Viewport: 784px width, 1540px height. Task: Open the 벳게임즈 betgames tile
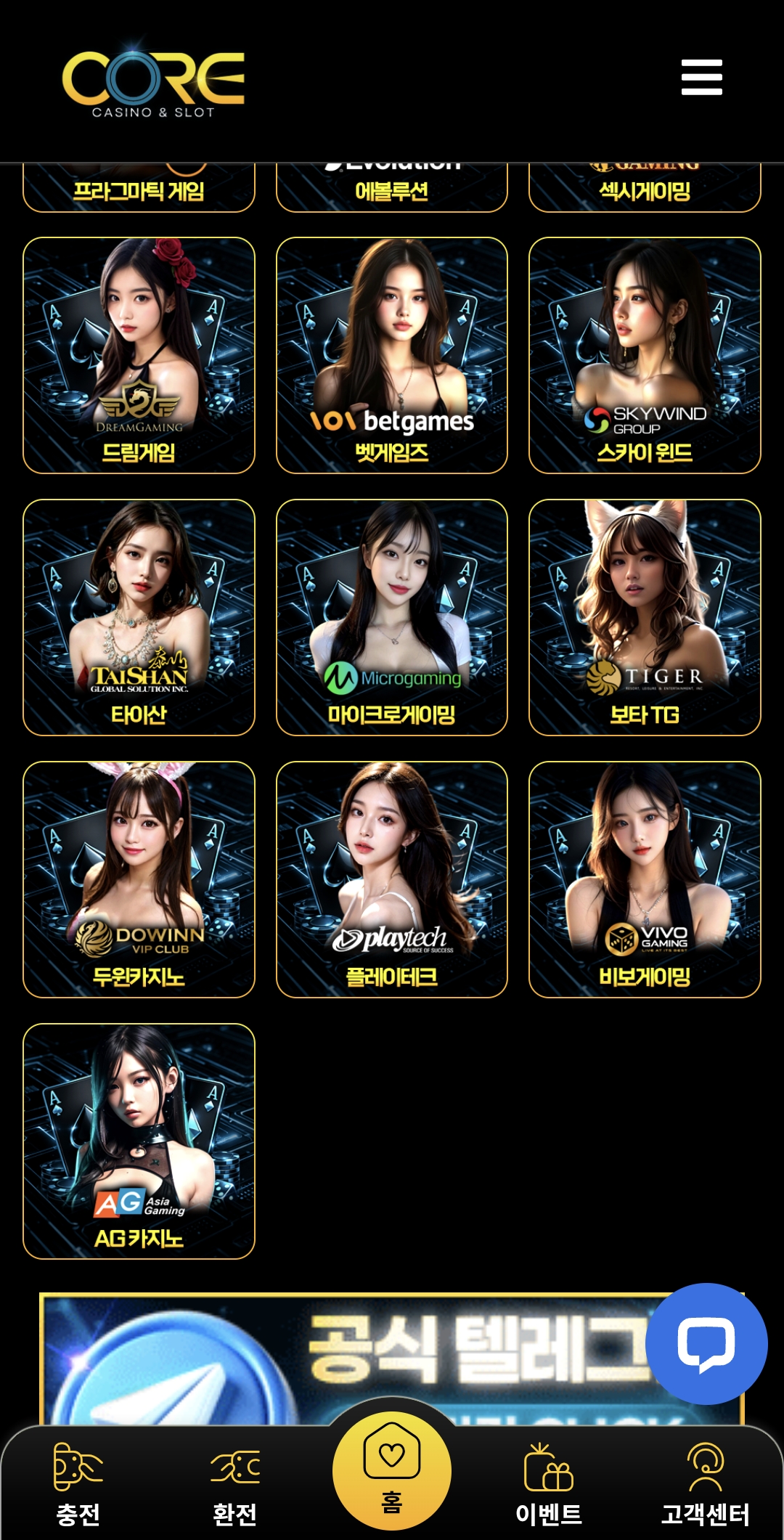click(x=391, y=355)
